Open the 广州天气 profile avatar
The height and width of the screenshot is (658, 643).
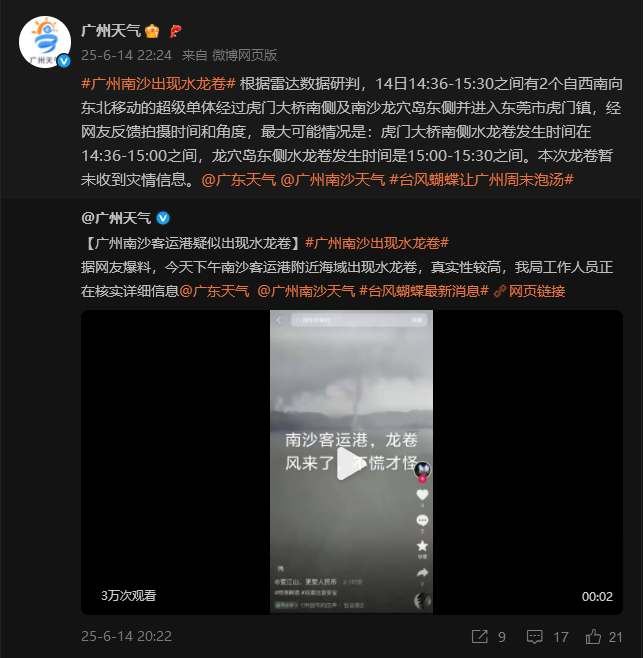tap(45, 42)
